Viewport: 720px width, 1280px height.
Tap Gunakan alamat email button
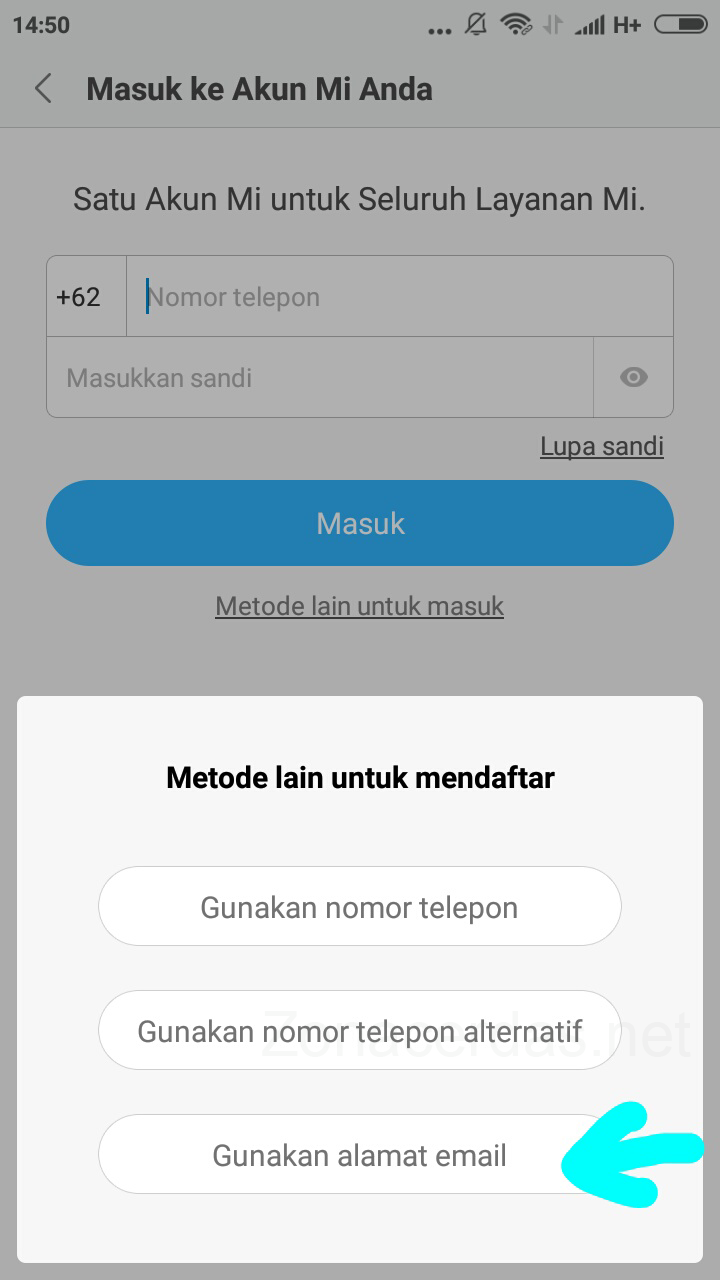(x=360, y=1154)
